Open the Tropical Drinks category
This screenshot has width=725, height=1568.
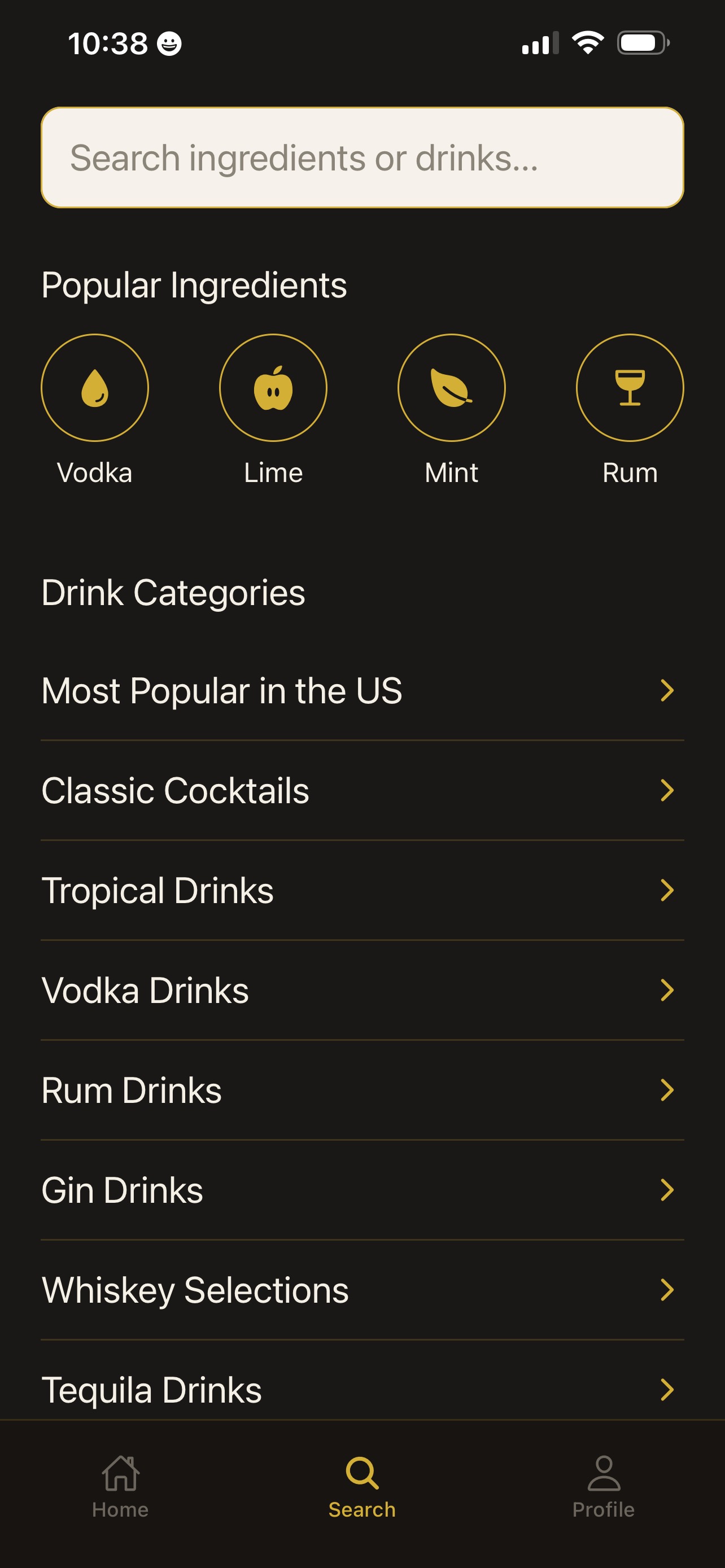click(x=362, y=891)
